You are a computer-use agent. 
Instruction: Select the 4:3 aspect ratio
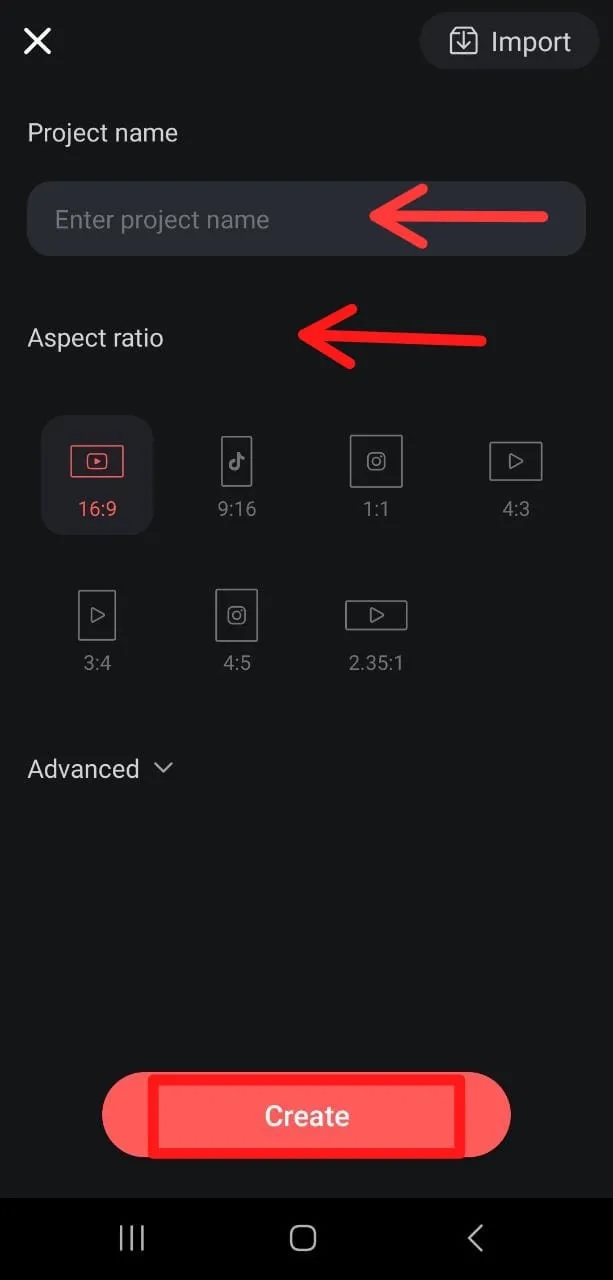pos(515,475)
